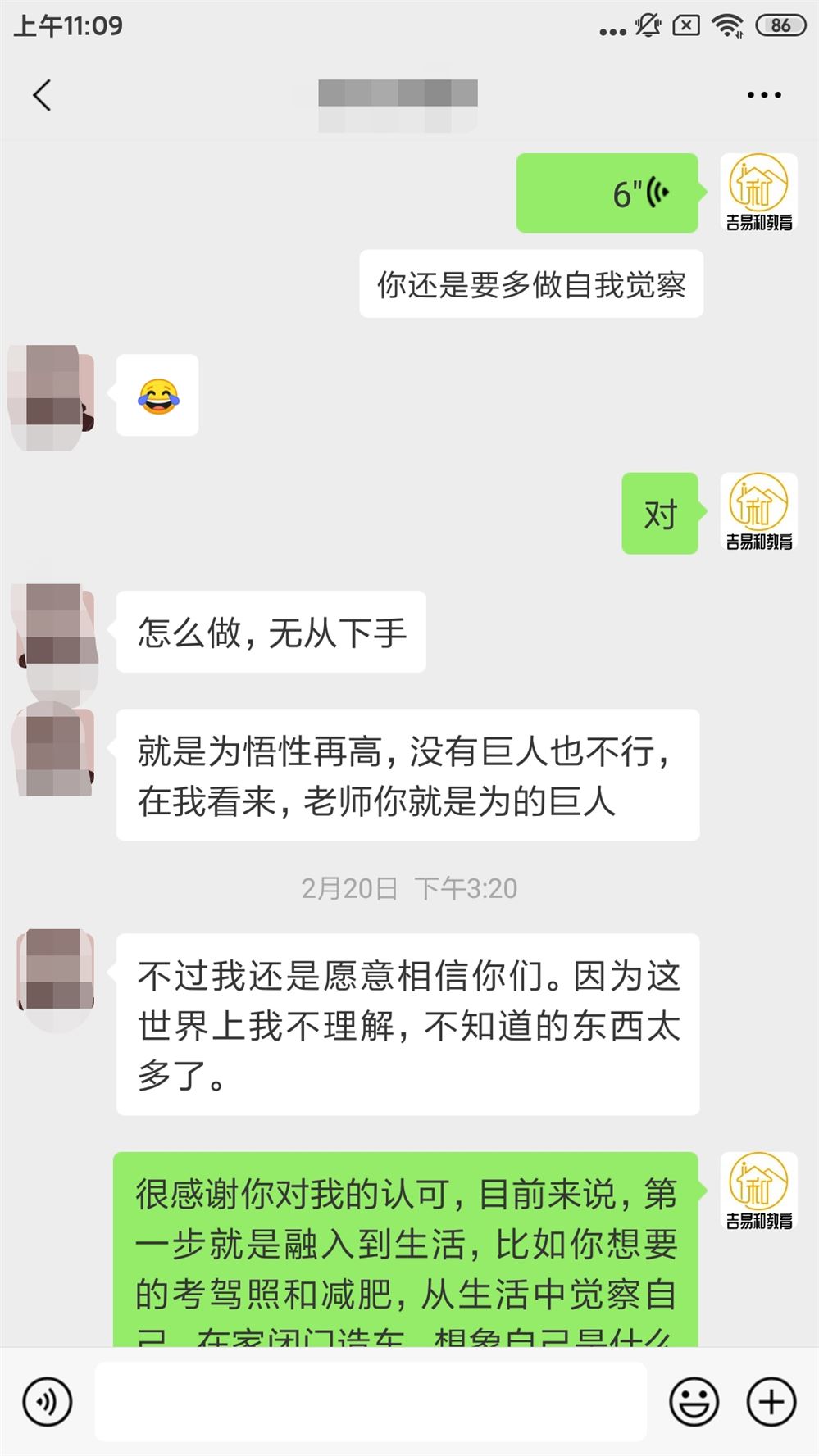
Task: Open own avatar beside the 对 message
Action: (x=758, y=512)
